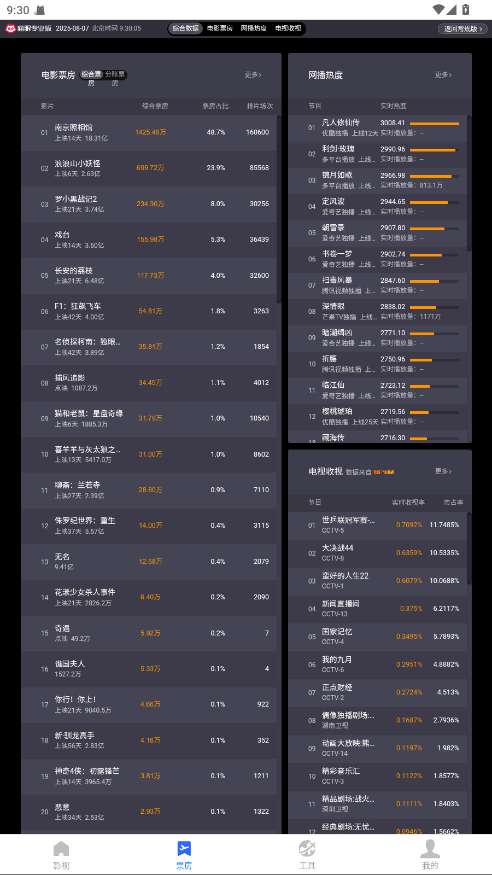Viewport: 492px width, 875px height.
Task: Open the 定风波 streaming heat row
Action: pos(378,206)
